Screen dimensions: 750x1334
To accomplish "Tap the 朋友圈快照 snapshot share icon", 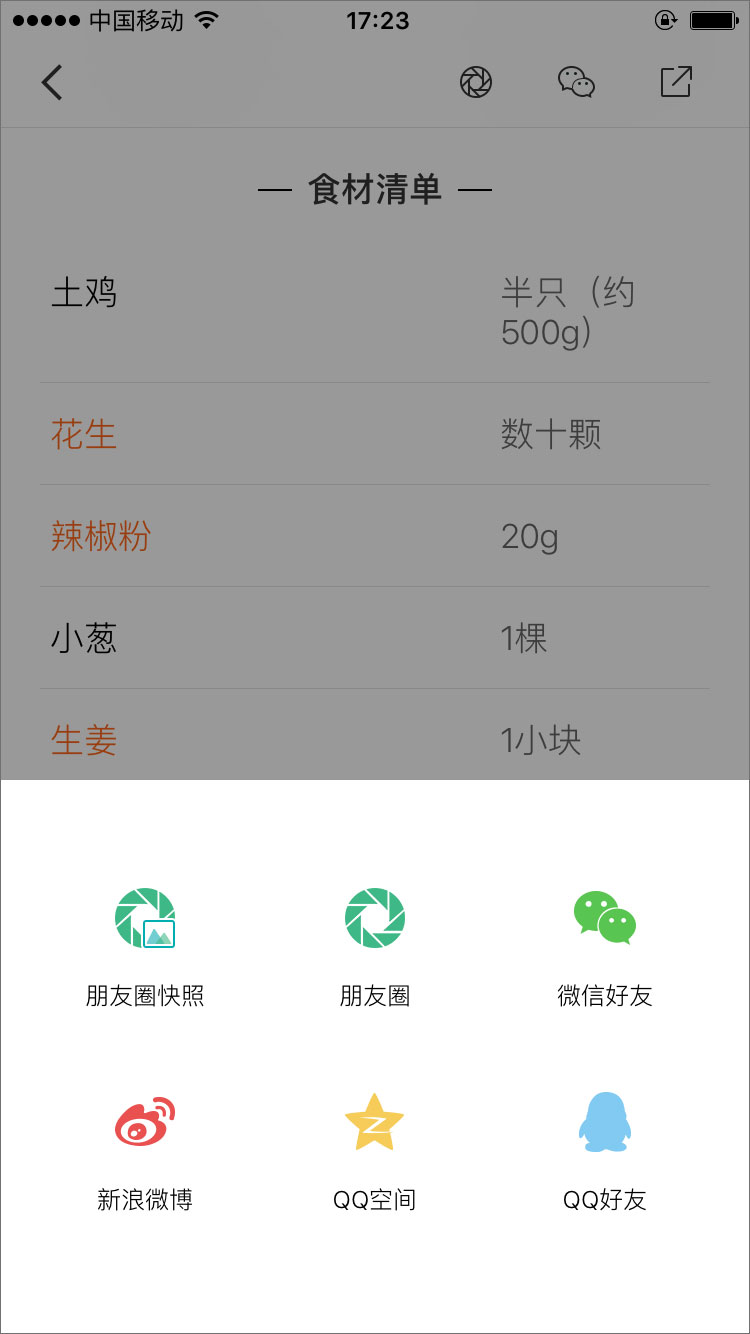I will coord(145,917).
